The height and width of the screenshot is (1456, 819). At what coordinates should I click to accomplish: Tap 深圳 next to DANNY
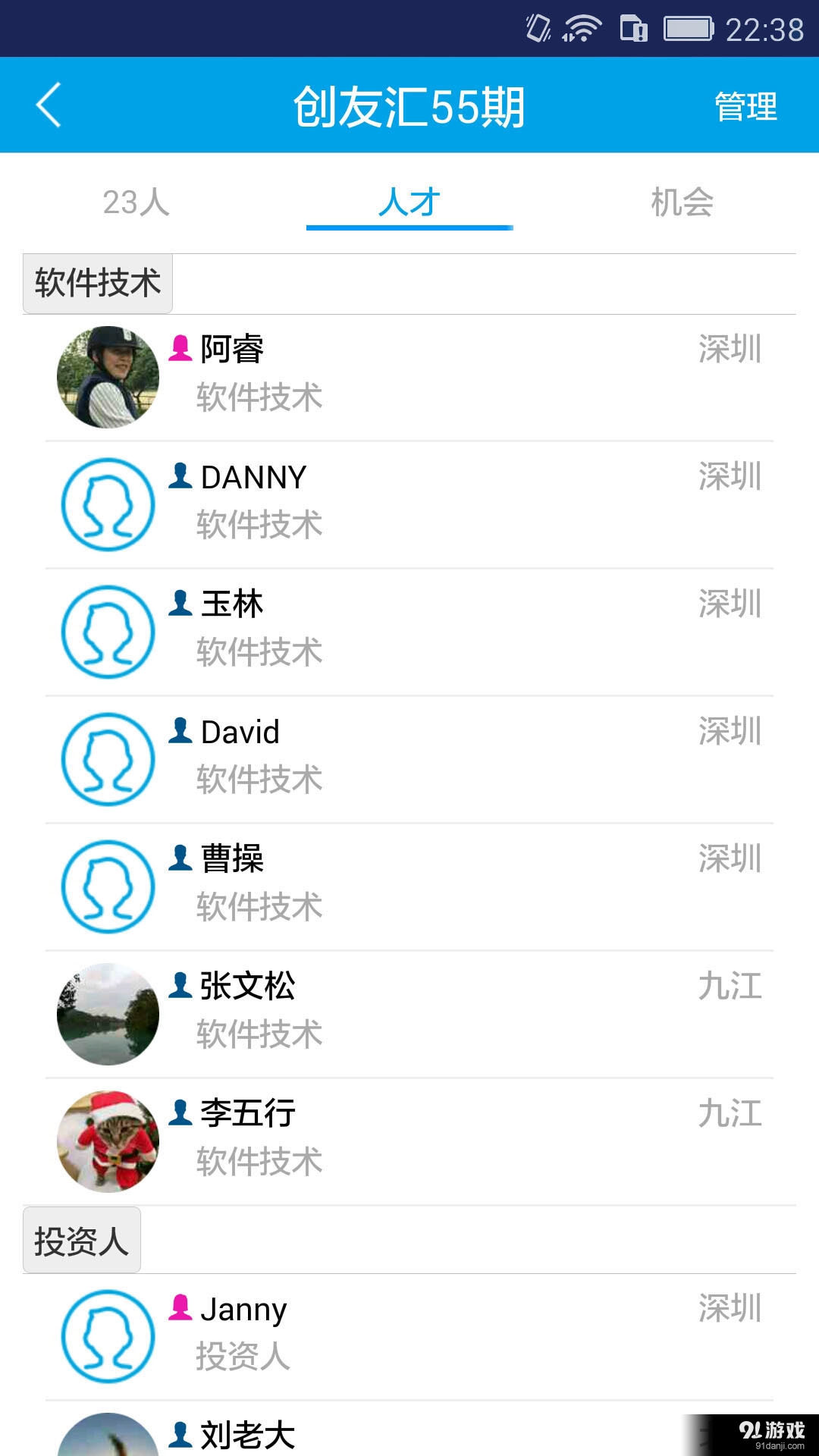point(728,477)
